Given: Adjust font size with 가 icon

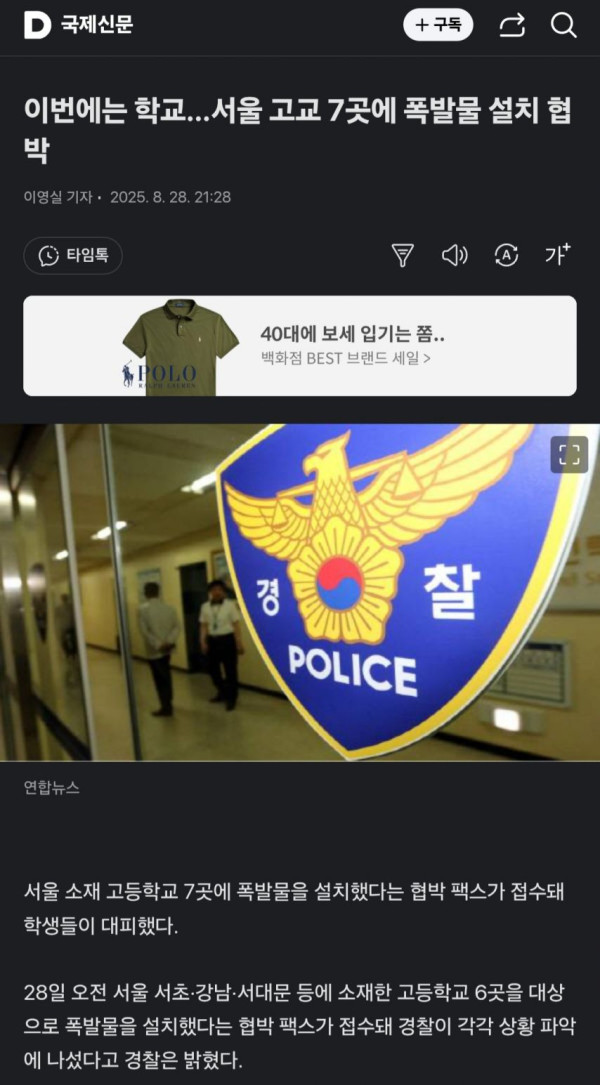Looking at the screenshot, I should [x=557, y=255].
